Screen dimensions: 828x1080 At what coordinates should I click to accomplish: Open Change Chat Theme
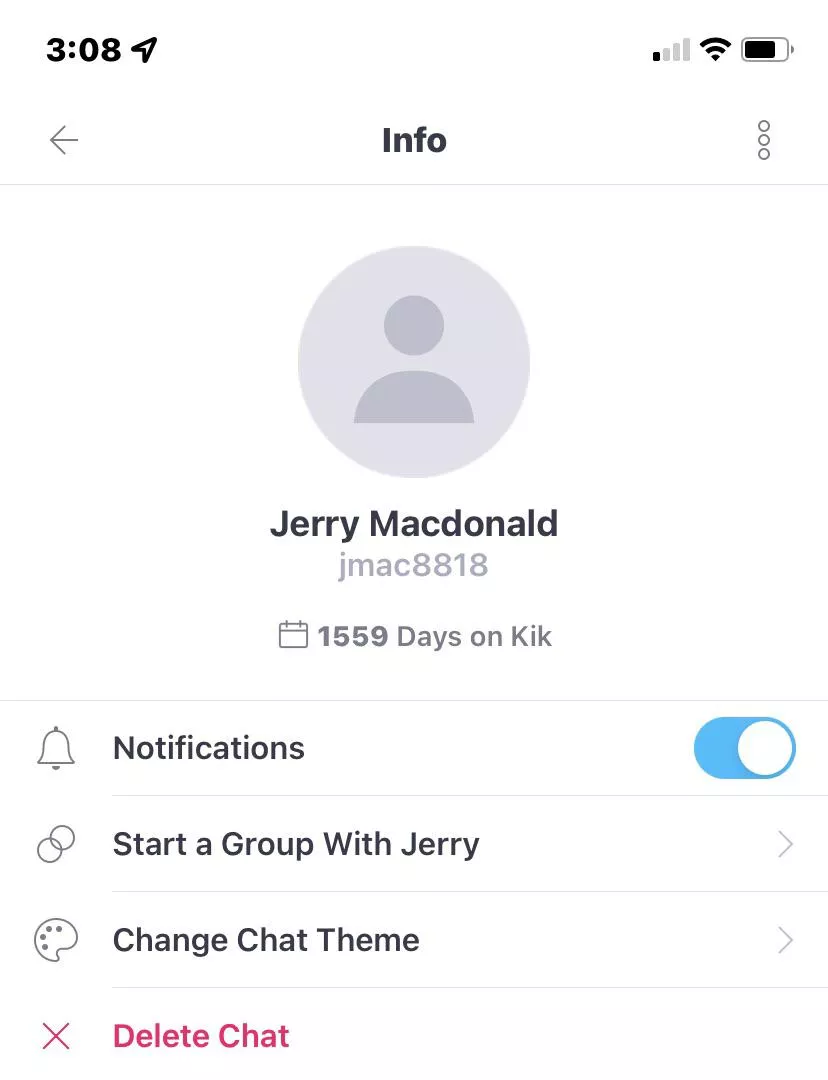coord(266,940)
